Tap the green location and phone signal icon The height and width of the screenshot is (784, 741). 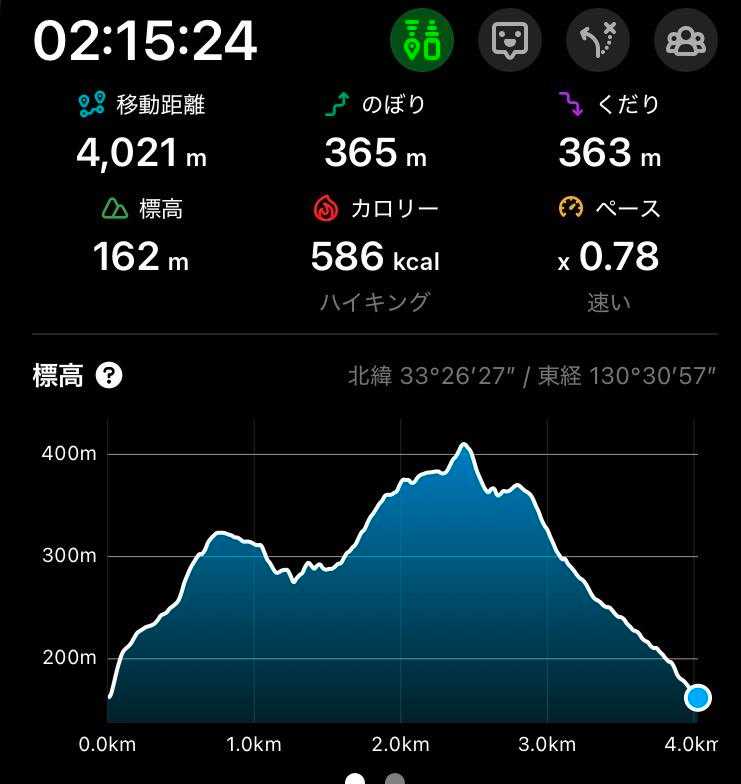click(x=421, y=41)
